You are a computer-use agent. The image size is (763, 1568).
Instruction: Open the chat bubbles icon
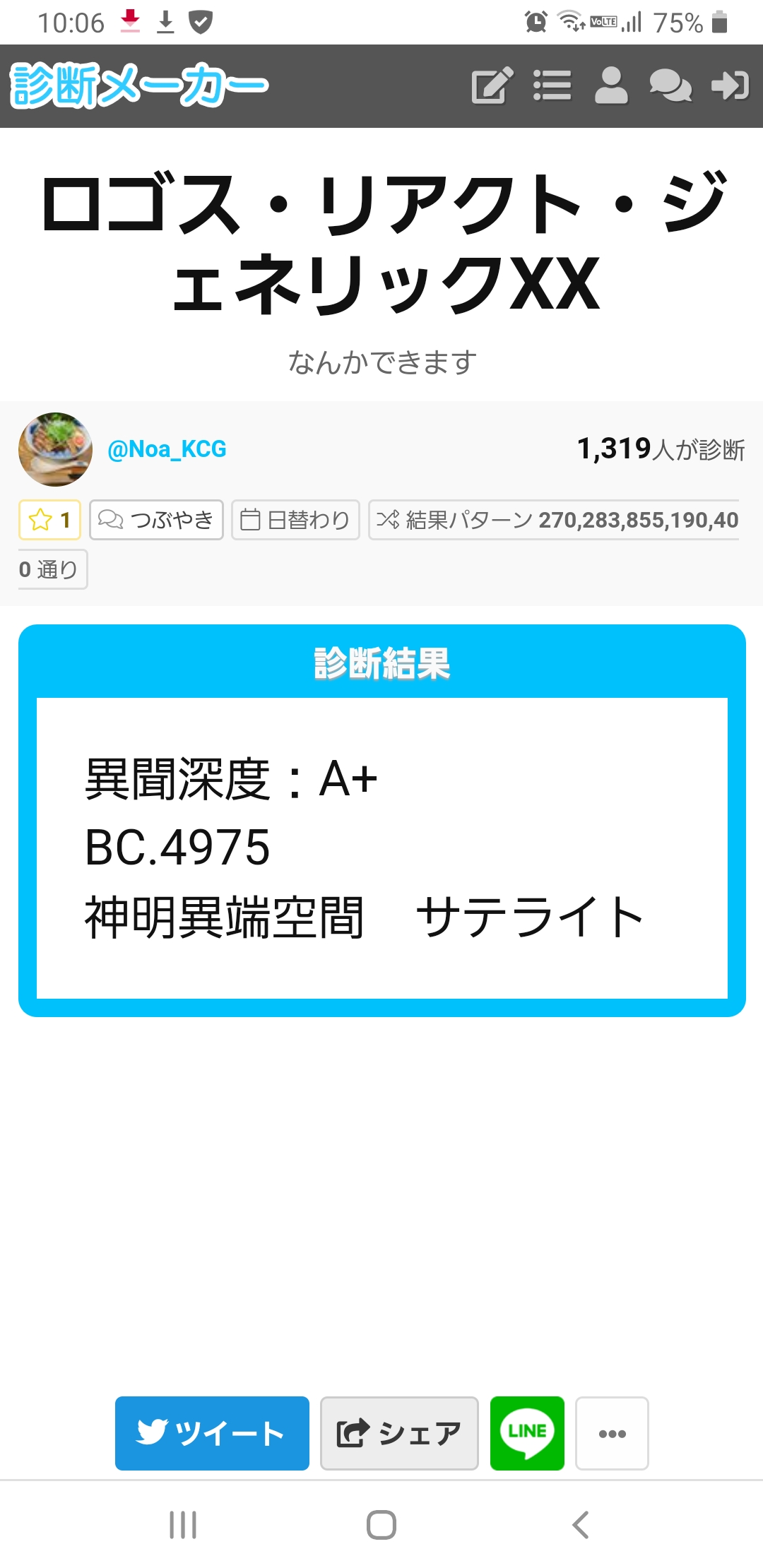670,86
